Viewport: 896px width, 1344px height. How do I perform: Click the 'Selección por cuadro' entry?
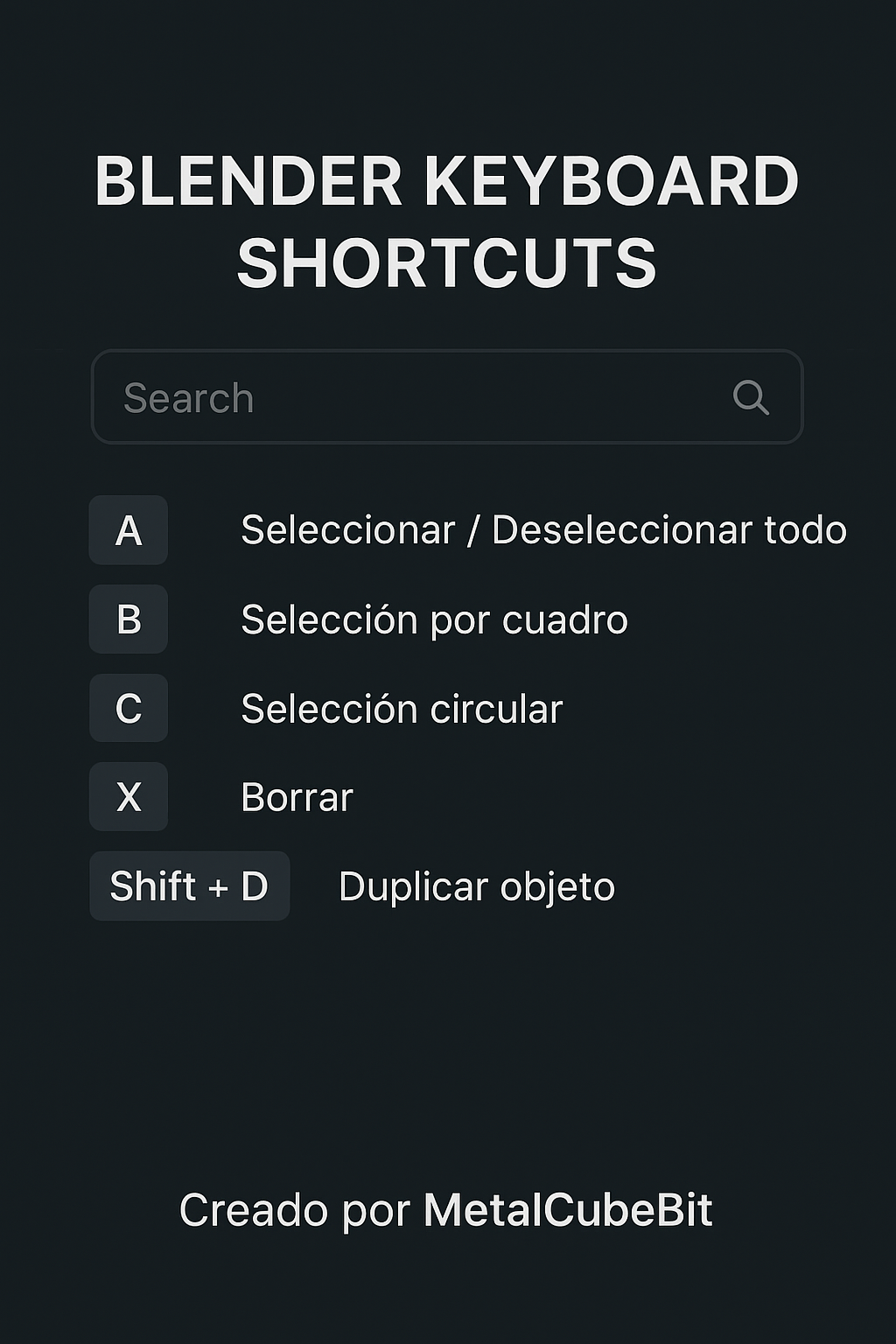click(434, 619)
